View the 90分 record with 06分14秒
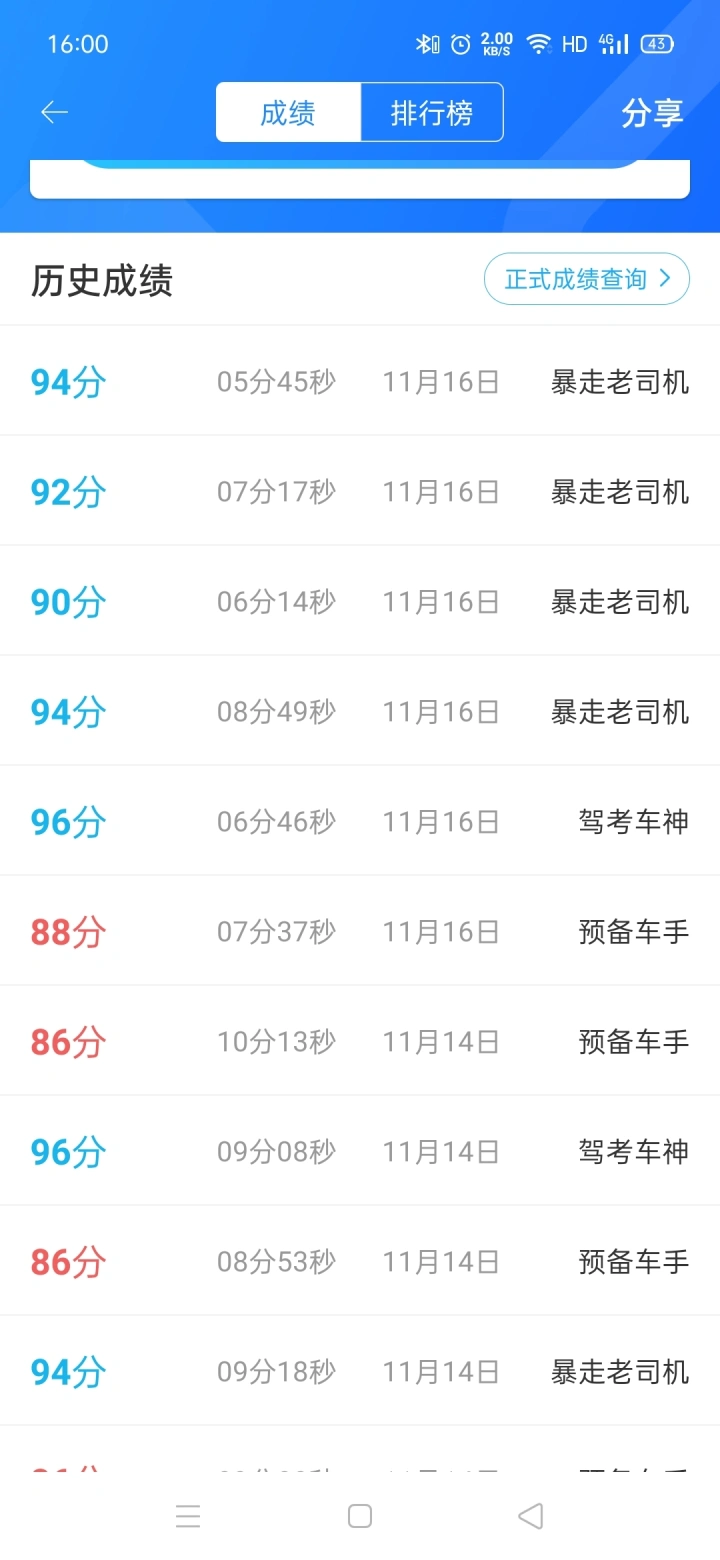 pyautogui.click(x=360, y=601)
